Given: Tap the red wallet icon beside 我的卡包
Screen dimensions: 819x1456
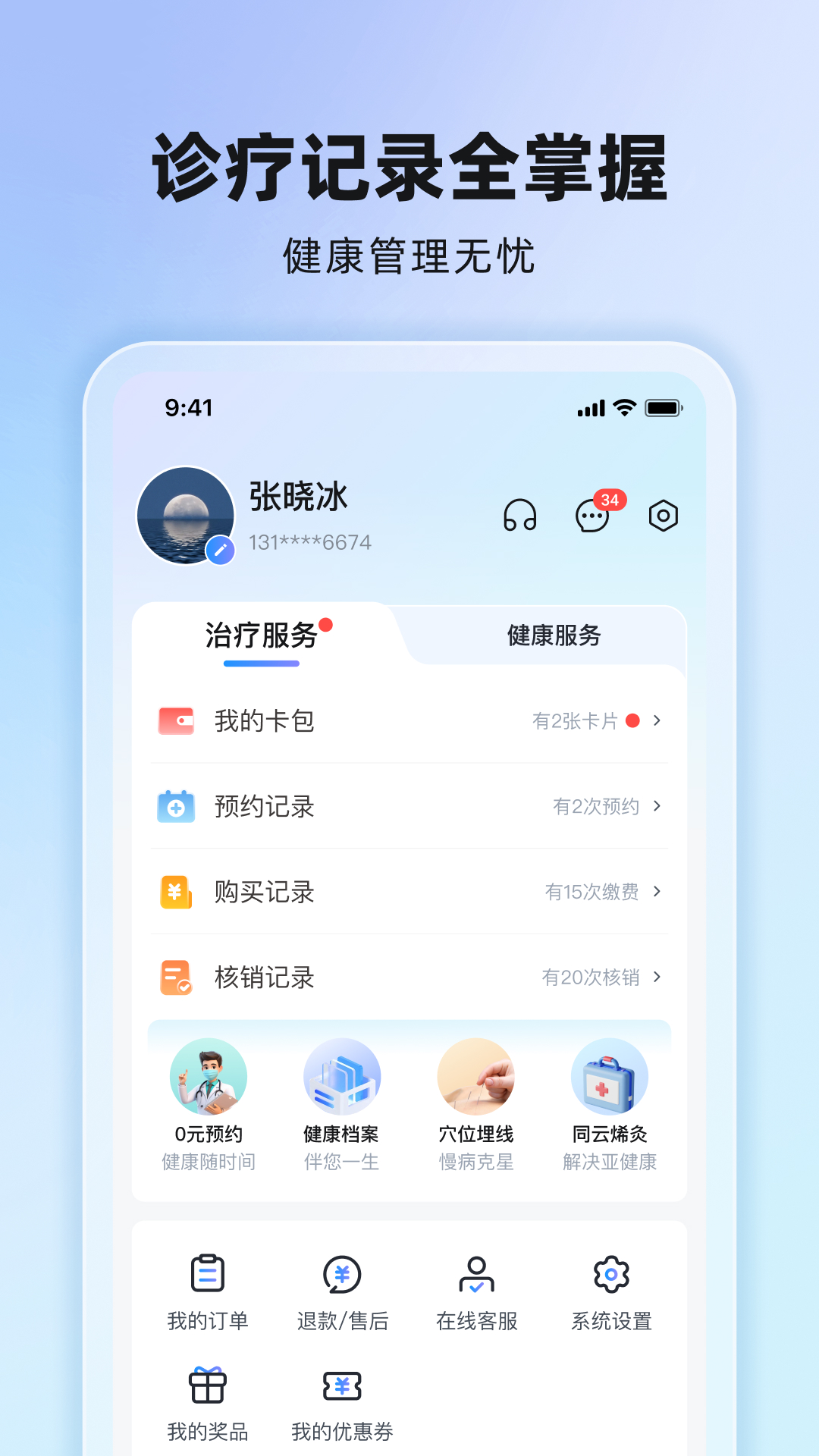Looking at the screenshot, I should pyautogui.click(x=175, y=721).
